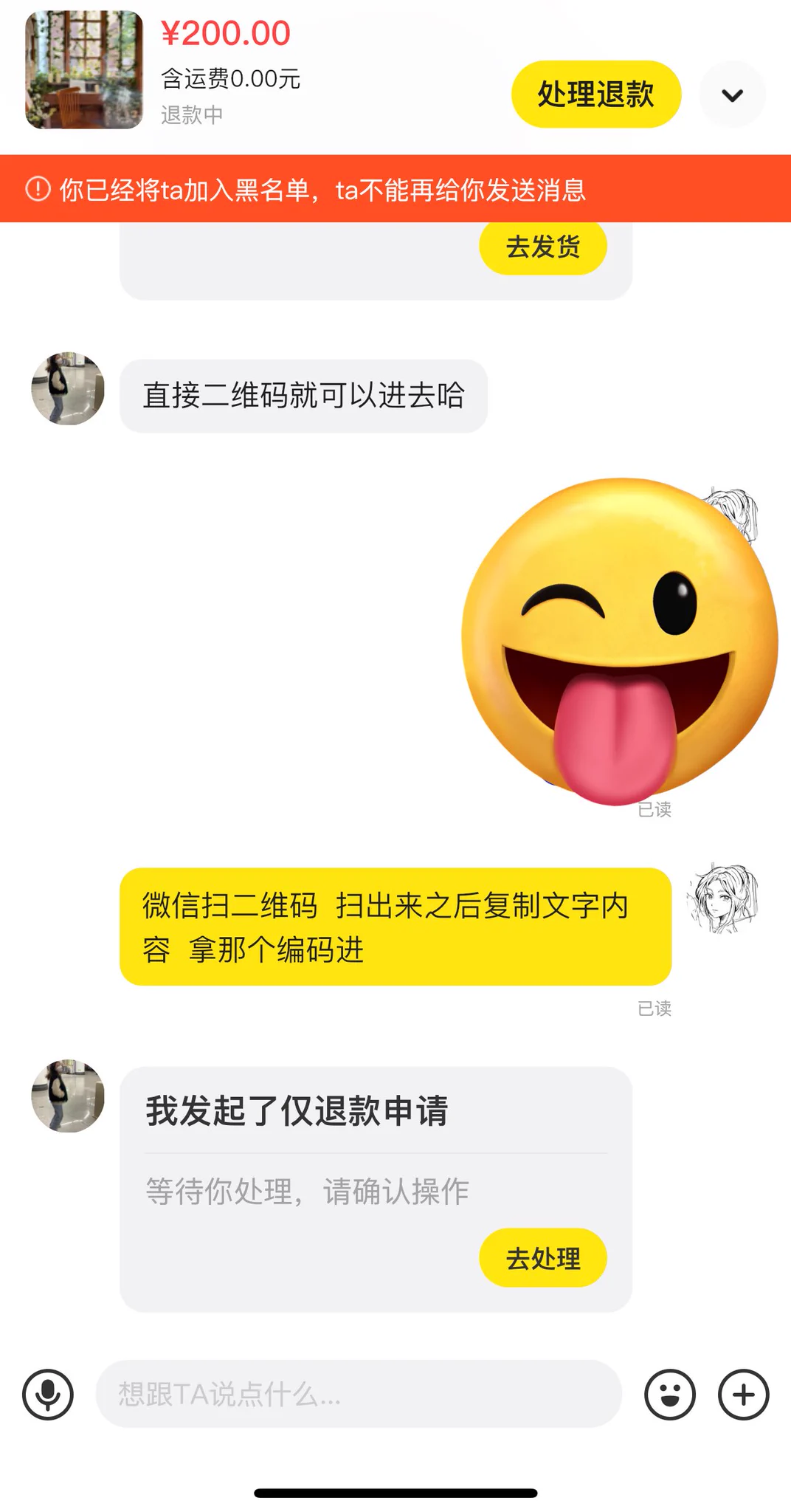Expand the order details chevron
The height and width of the screenshot is (1512, 791).
click(x=732, y=95)
